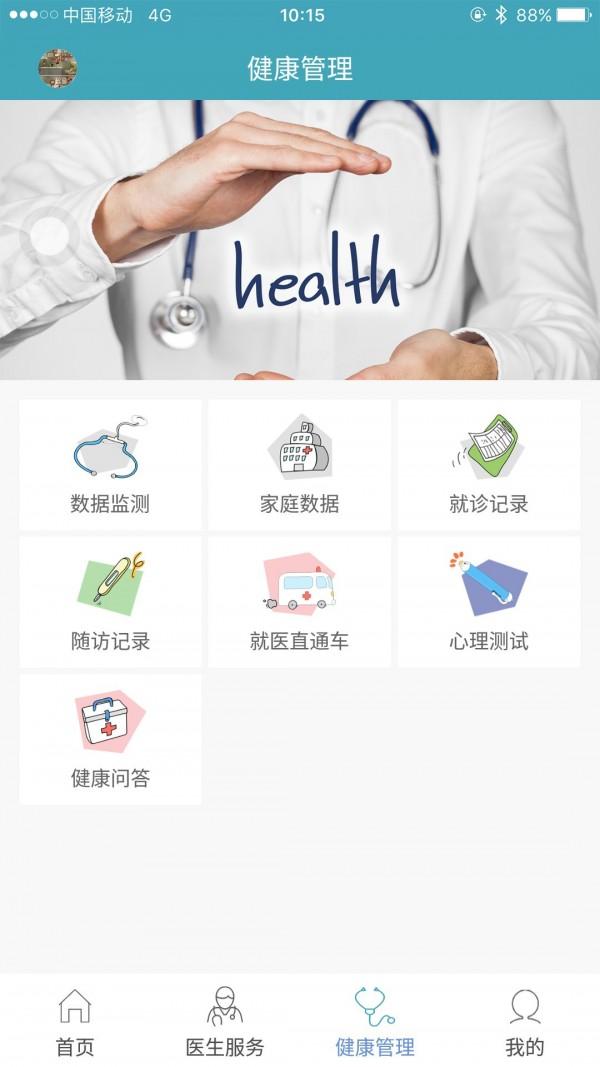This screenshot has height=1067, width=600.
Task: Switch to the 我的 tab
Action: (x=524, y=1021)
